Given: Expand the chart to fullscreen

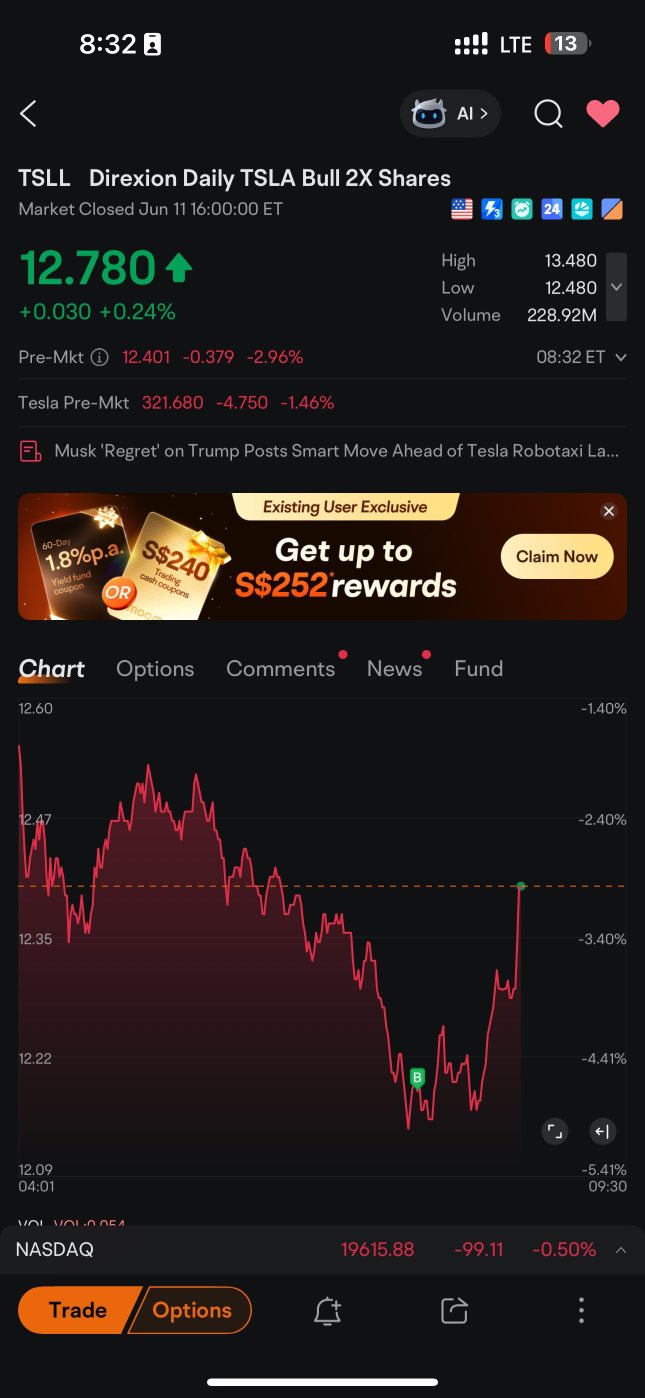Looking at the screenshot, I should click(554, 1132).
